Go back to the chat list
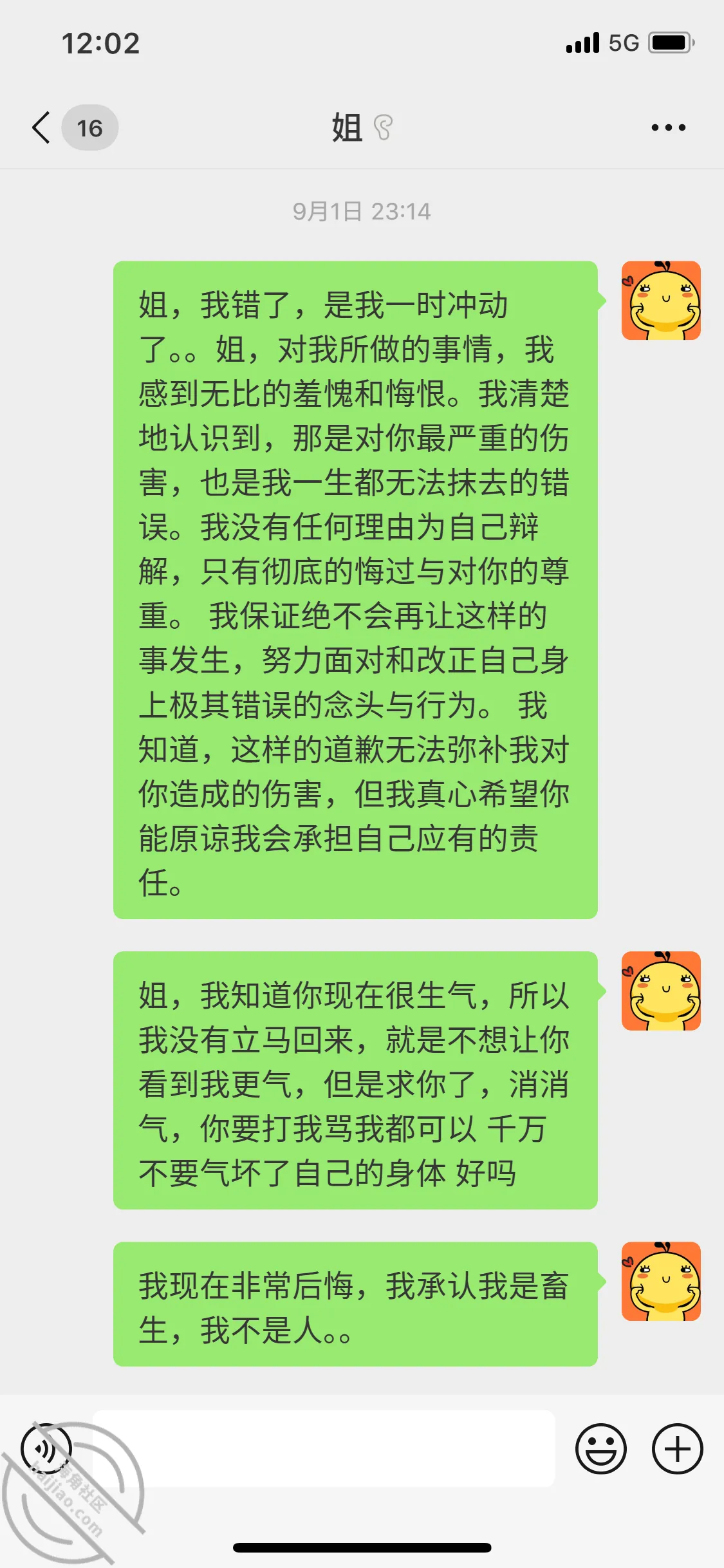Viewport: 724px width, 1568px height. click(x=41, y=127)
